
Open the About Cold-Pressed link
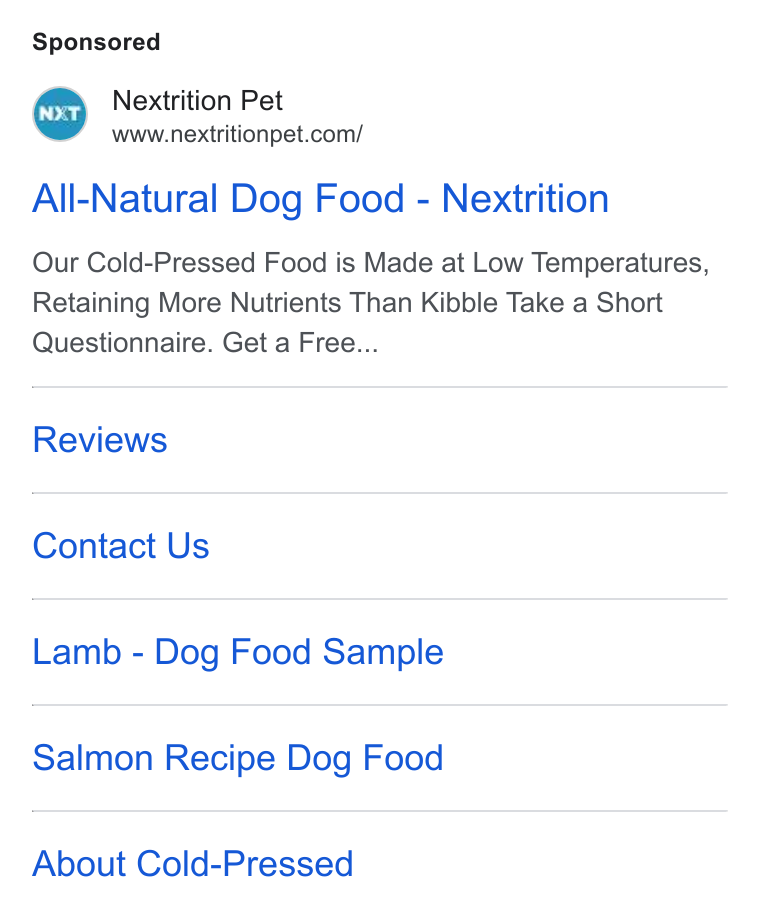[x=193, y=864]
